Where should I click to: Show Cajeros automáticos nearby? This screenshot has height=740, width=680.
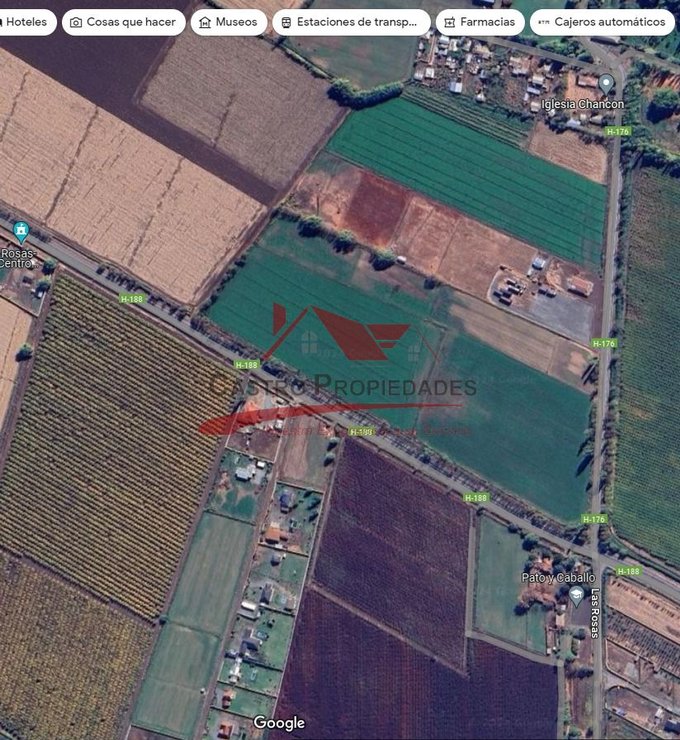tap(602, 22)
